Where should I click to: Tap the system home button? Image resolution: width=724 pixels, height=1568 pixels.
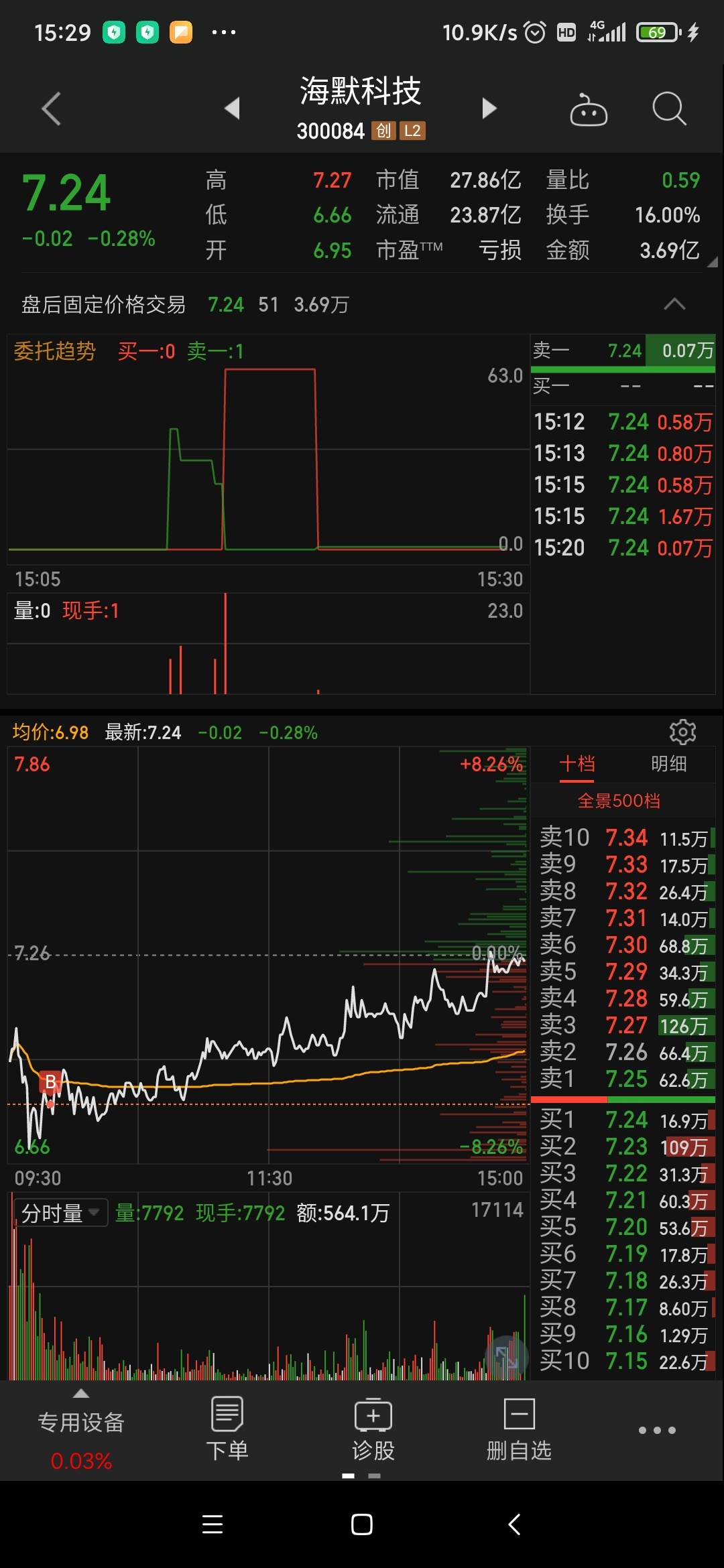(x=362, y=1524)
